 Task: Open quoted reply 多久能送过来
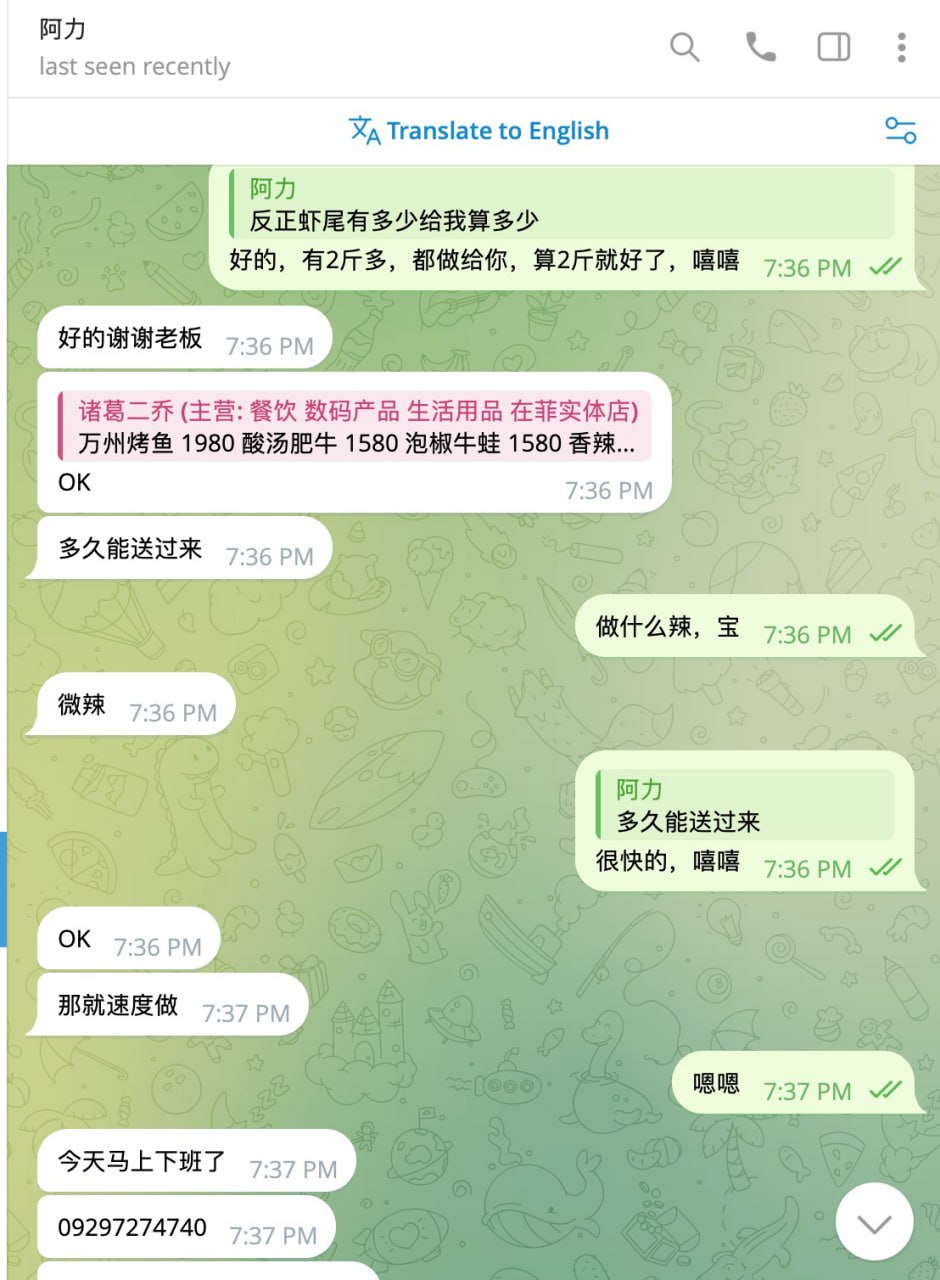(x=745, y=806)
